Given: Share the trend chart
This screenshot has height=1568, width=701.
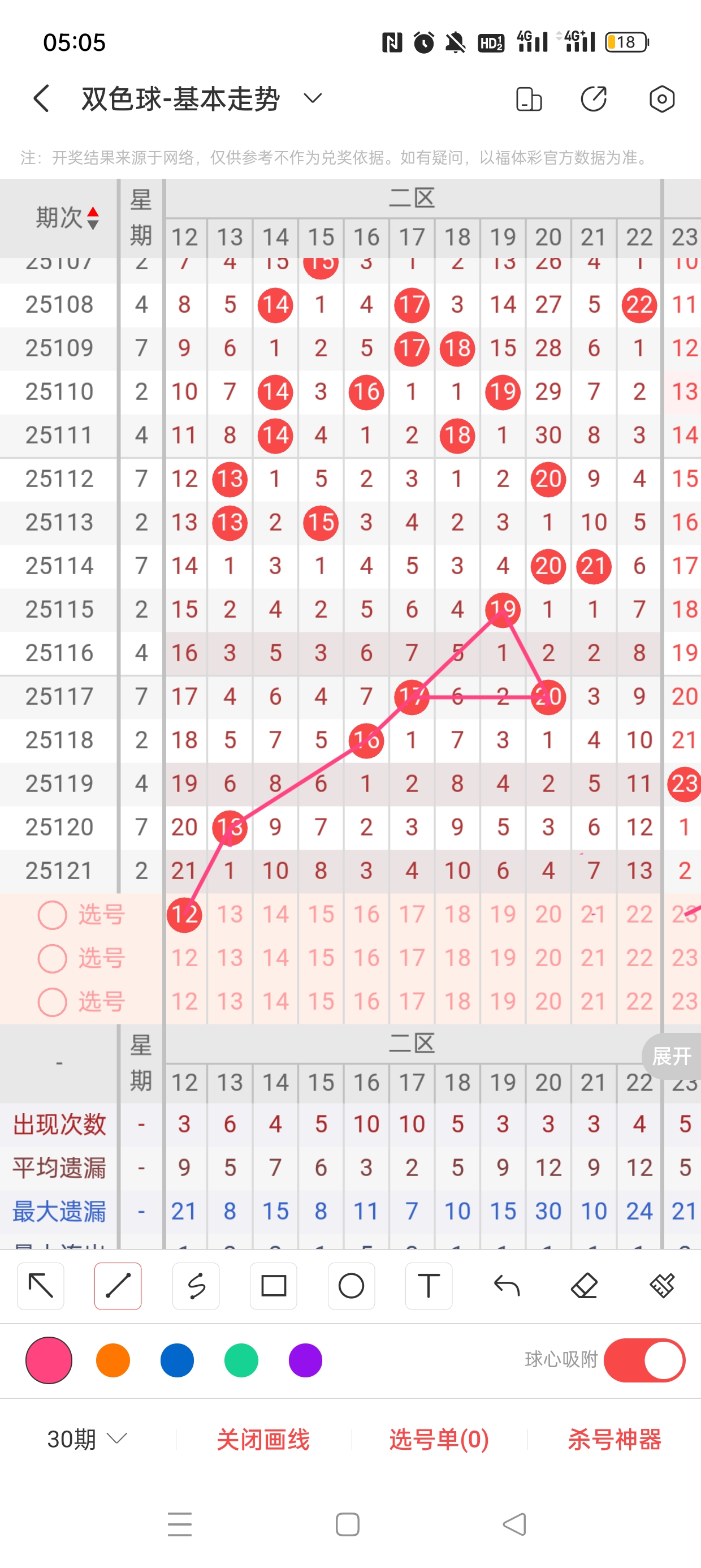Looking at the screenshot, I should pyautogui.click(x=594, y=99).
